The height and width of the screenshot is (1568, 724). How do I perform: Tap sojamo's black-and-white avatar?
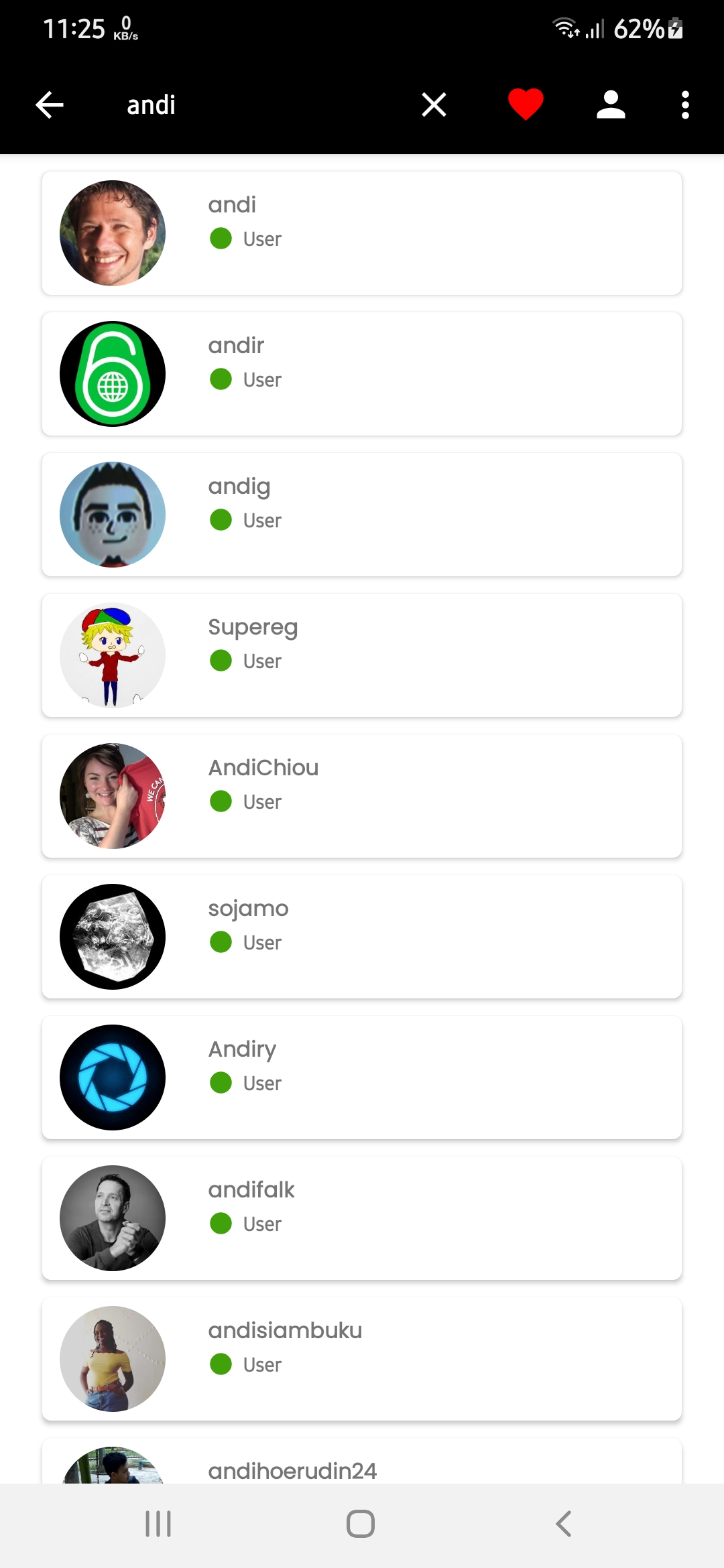pyautogui.click(x=112, y=936)
